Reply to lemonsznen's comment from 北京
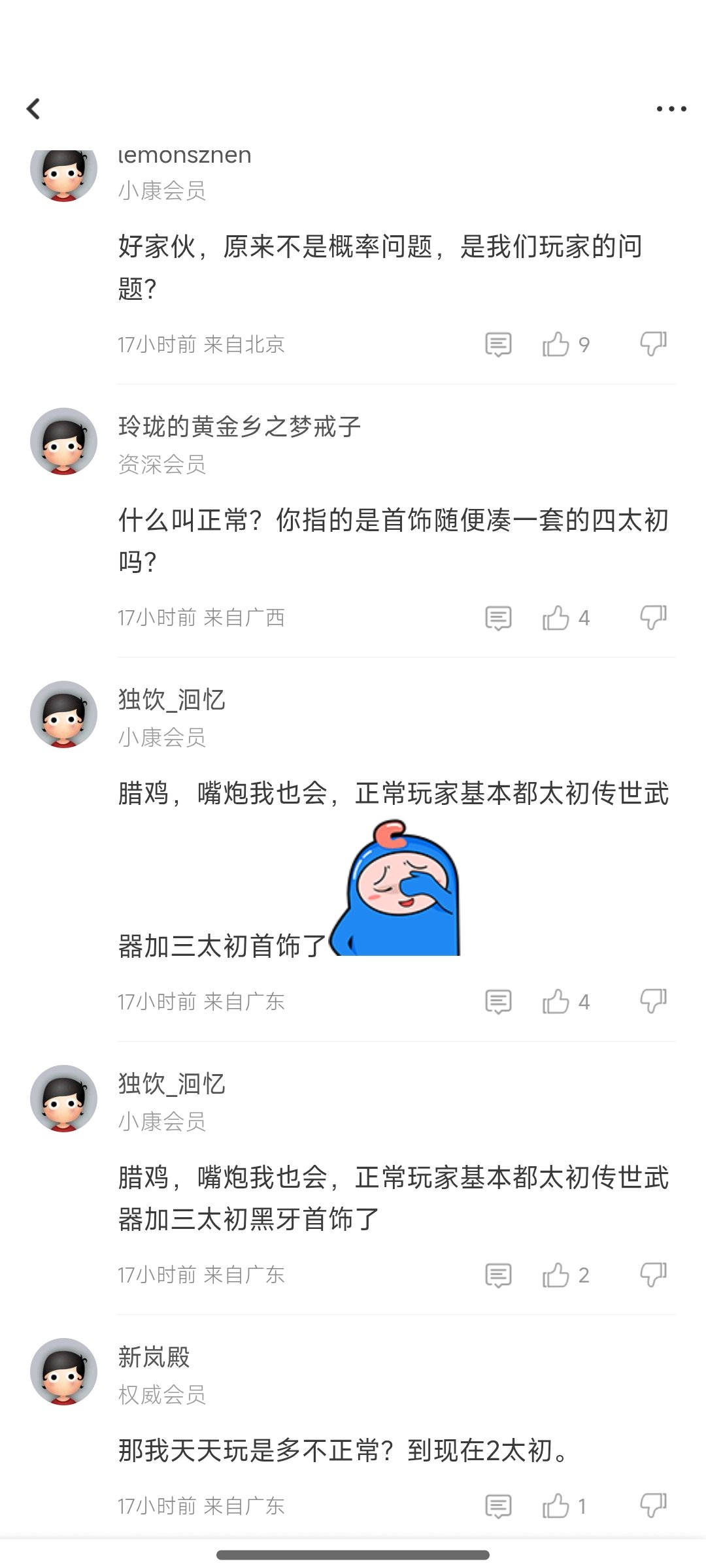706x1568 pixels. click(x=498, y=344)
